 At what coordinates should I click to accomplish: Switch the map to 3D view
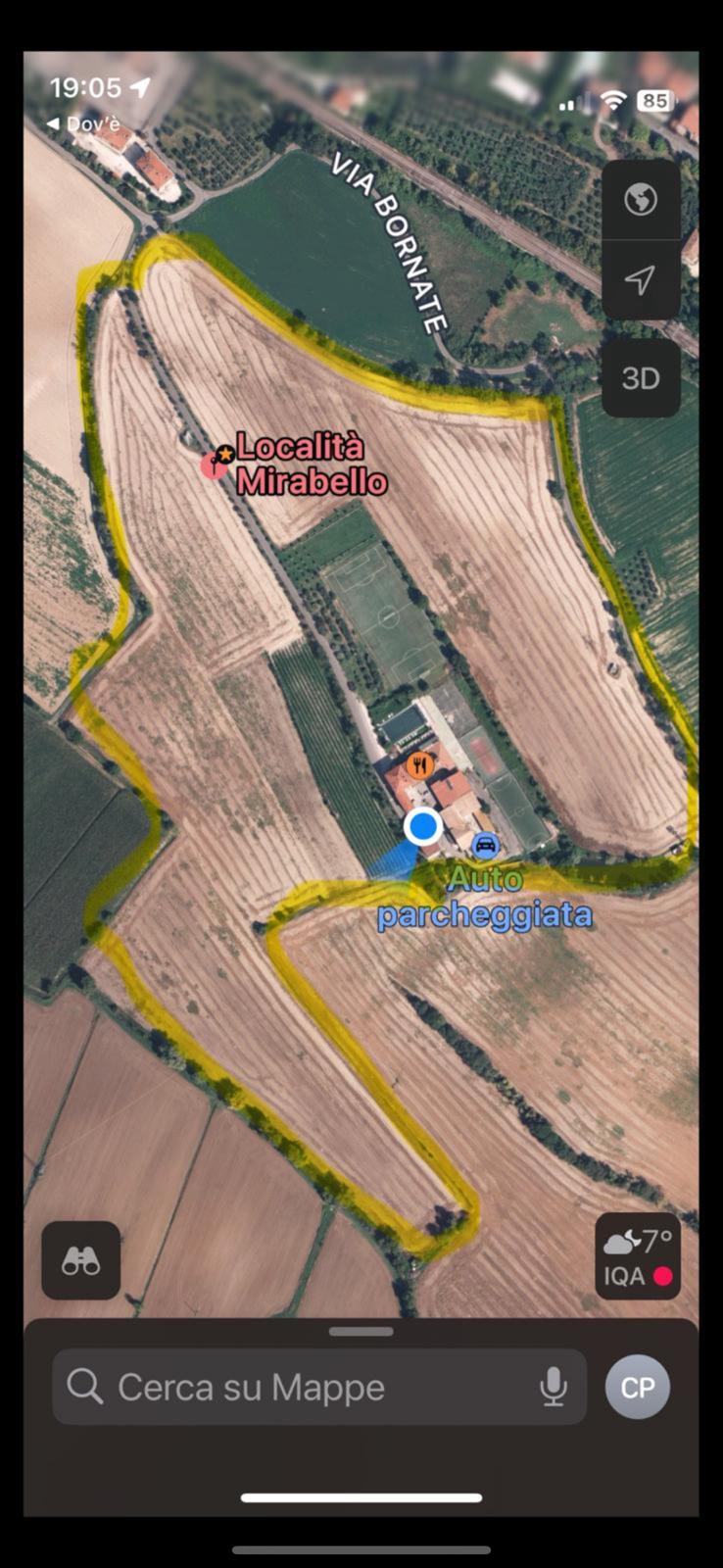(x=641, y=378)
